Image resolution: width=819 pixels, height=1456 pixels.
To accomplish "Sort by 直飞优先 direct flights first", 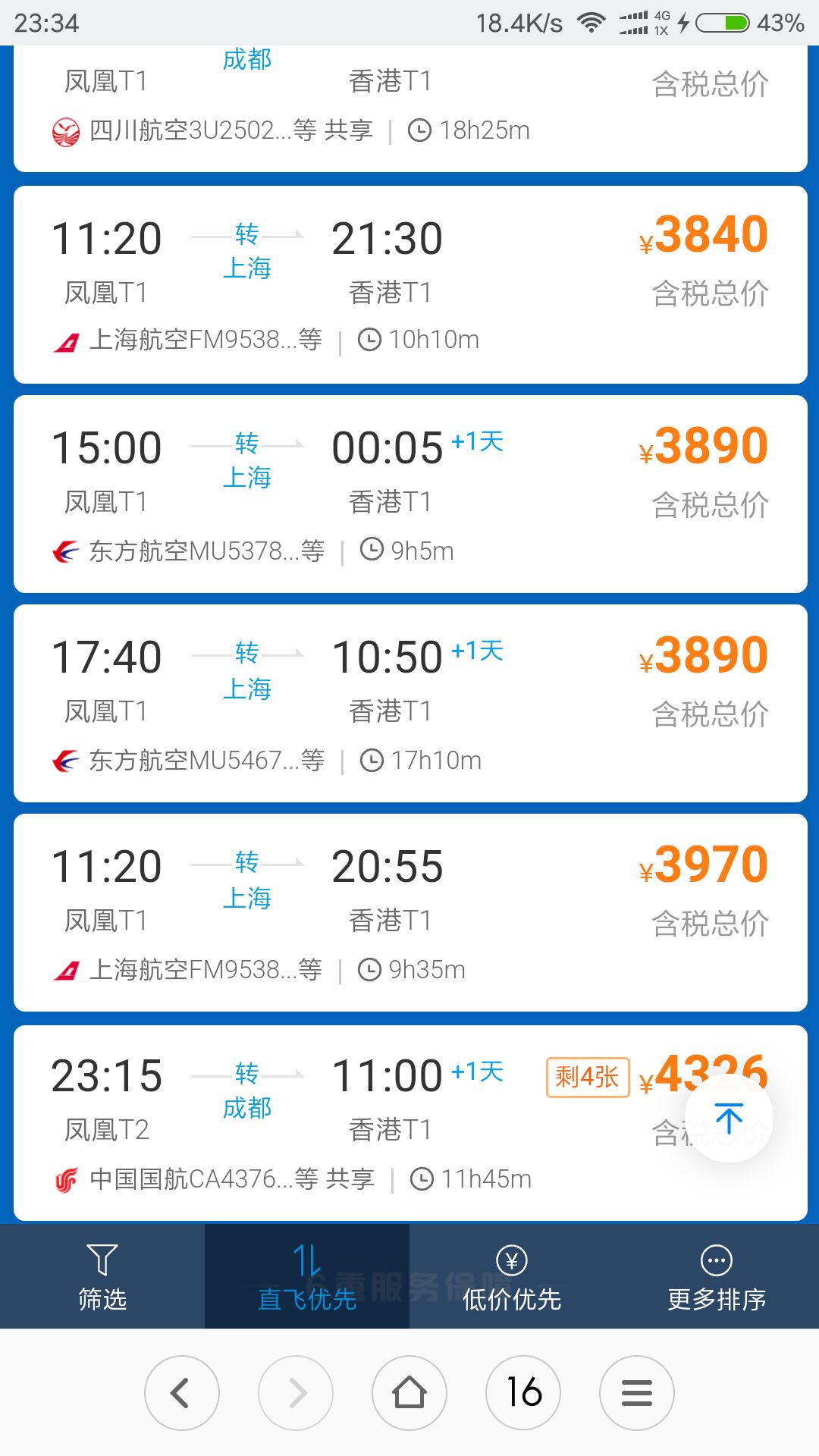I will tap(307, 1276).
